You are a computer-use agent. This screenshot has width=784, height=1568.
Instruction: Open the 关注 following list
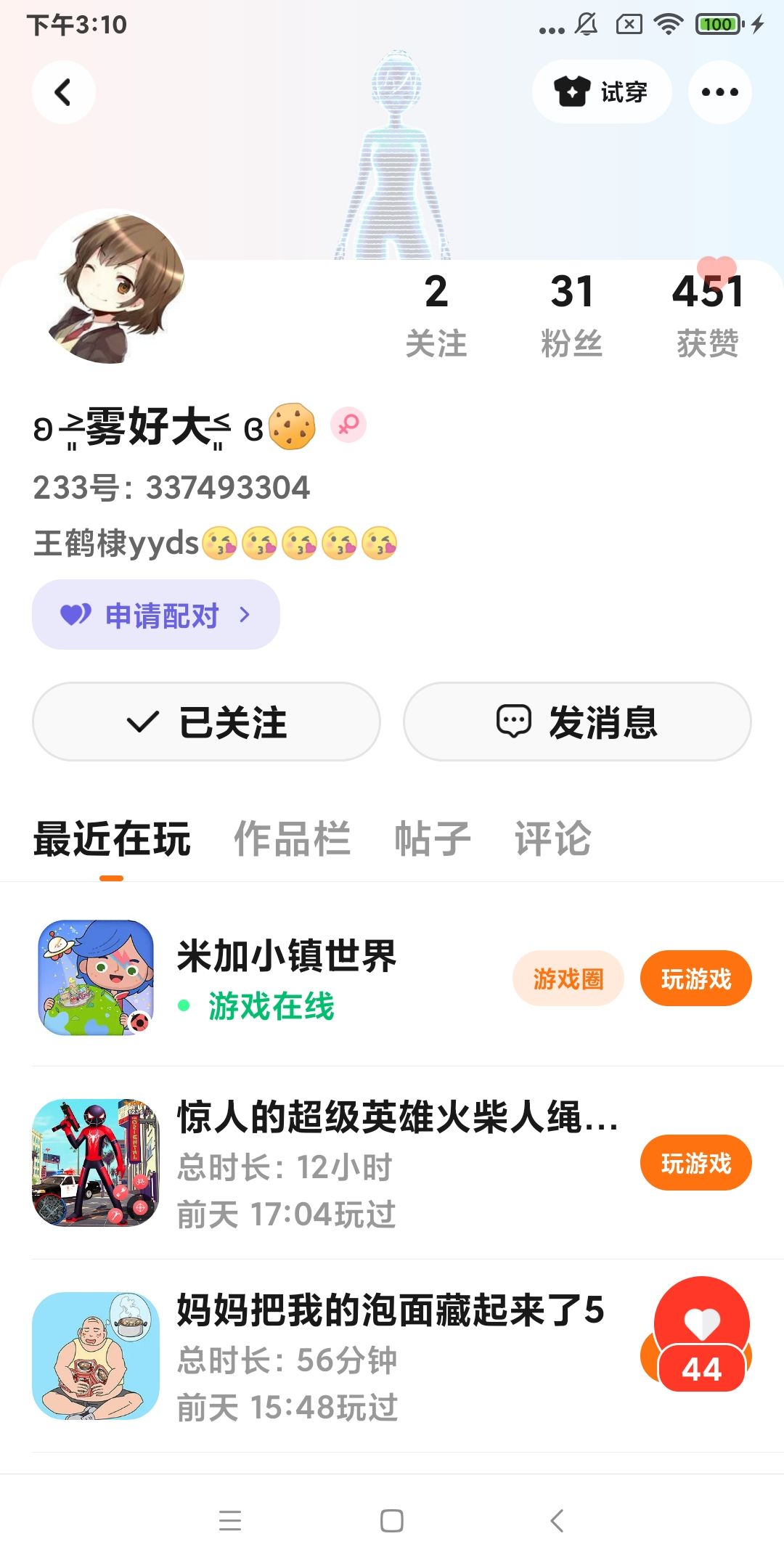tap(436, 314)
